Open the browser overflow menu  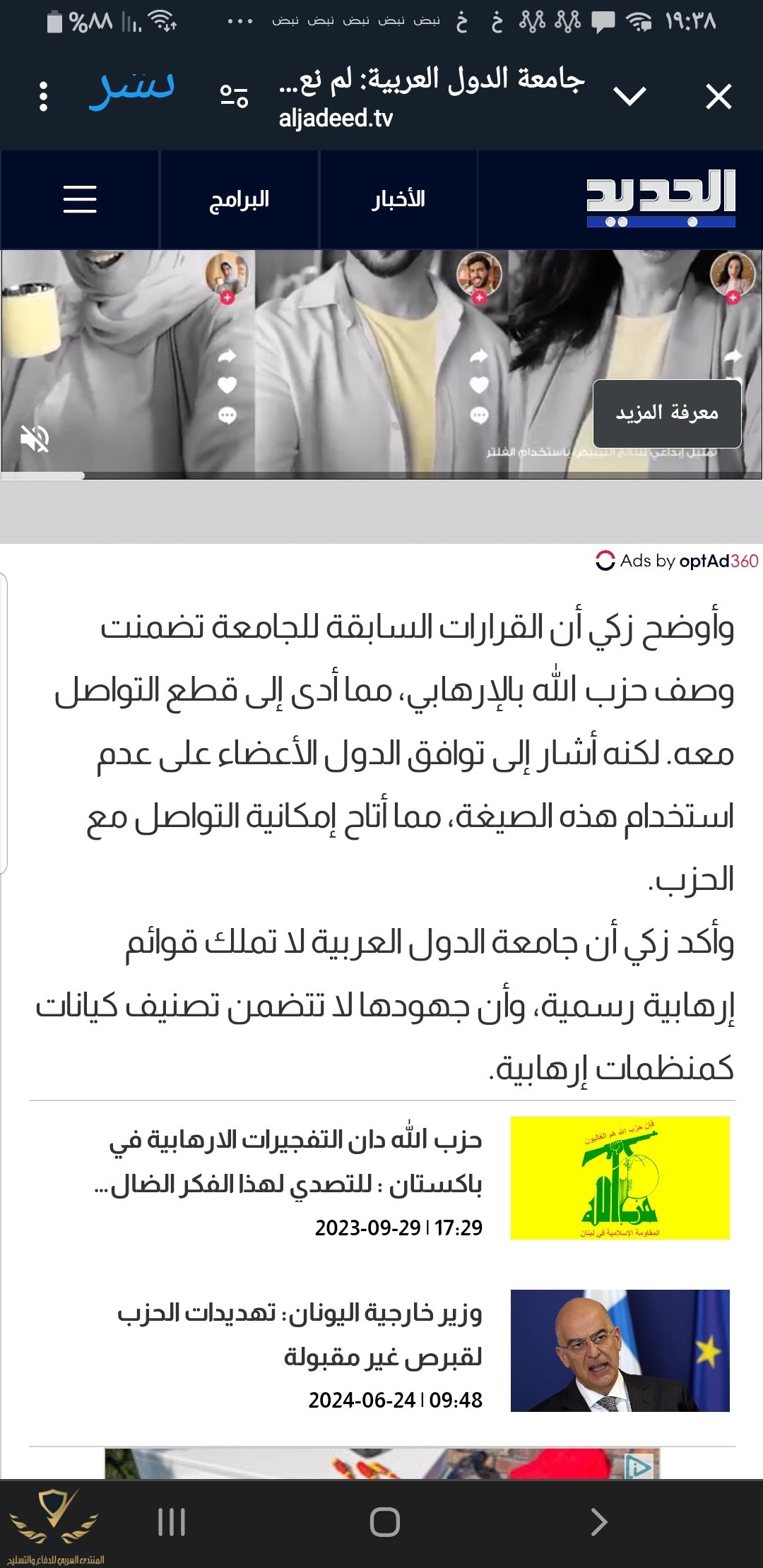(x=44, y=97)
